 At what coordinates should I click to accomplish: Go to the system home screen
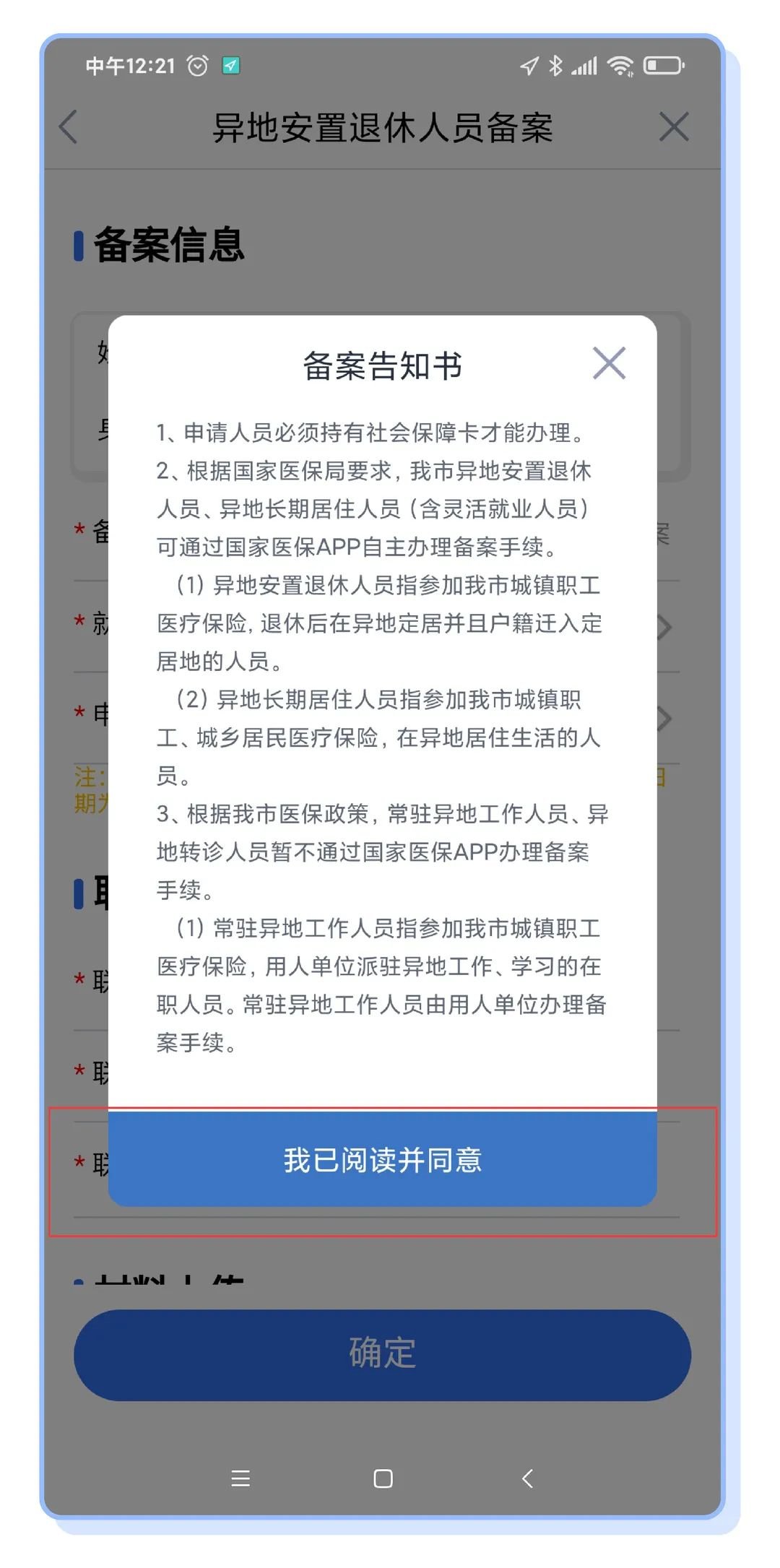(x=383, y=1478)
